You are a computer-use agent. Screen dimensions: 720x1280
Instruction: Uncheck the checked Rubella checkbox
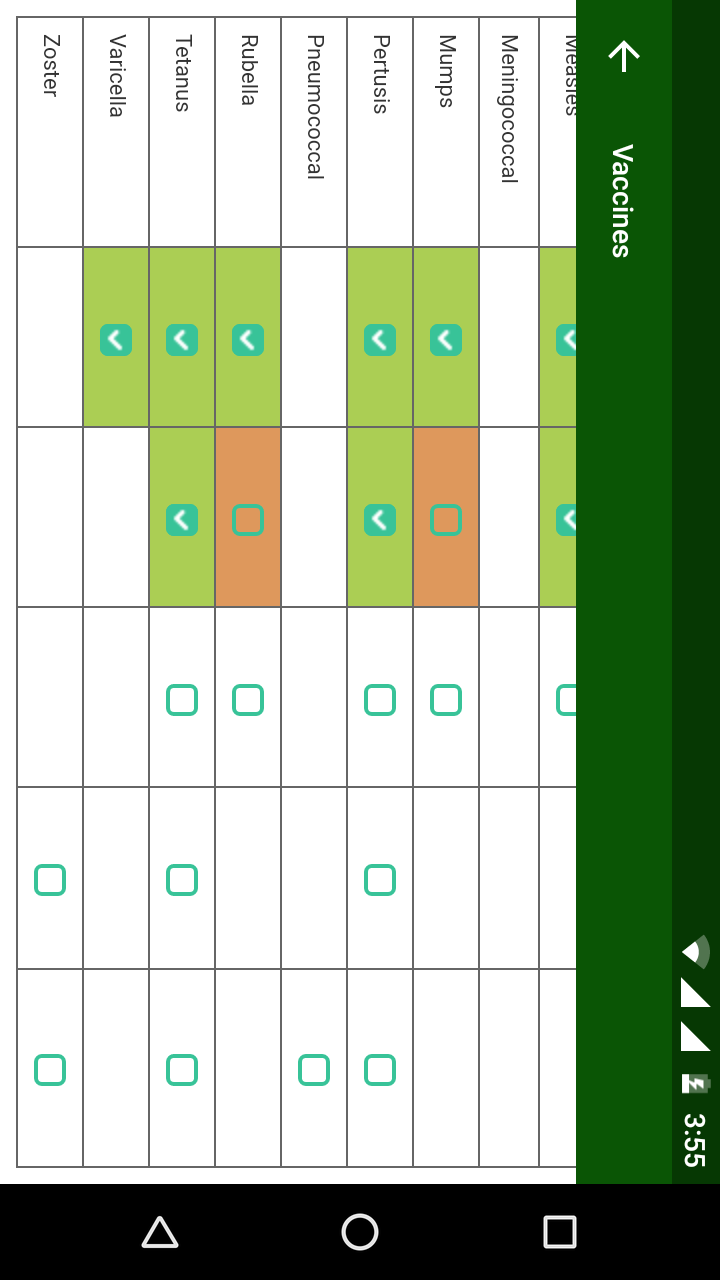(248, 340)
